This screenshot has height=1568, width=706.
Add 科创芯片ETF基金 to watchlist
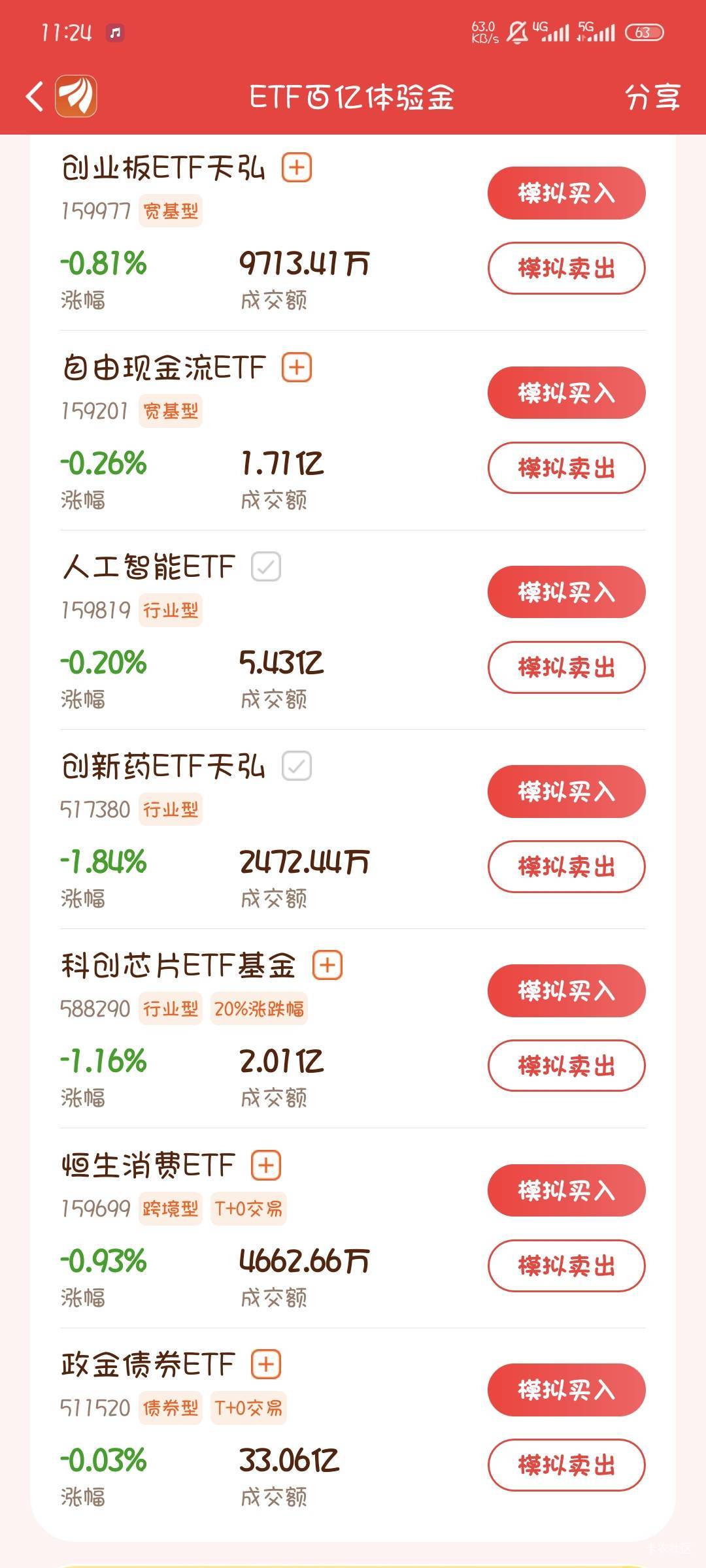pos(328,966)
